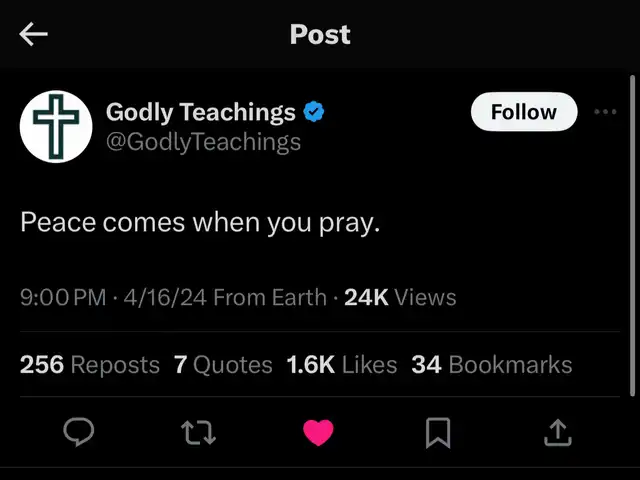This screenshot has width=640, height=480.
Task: View the 256 Reposts list
Action: point(90,365)
